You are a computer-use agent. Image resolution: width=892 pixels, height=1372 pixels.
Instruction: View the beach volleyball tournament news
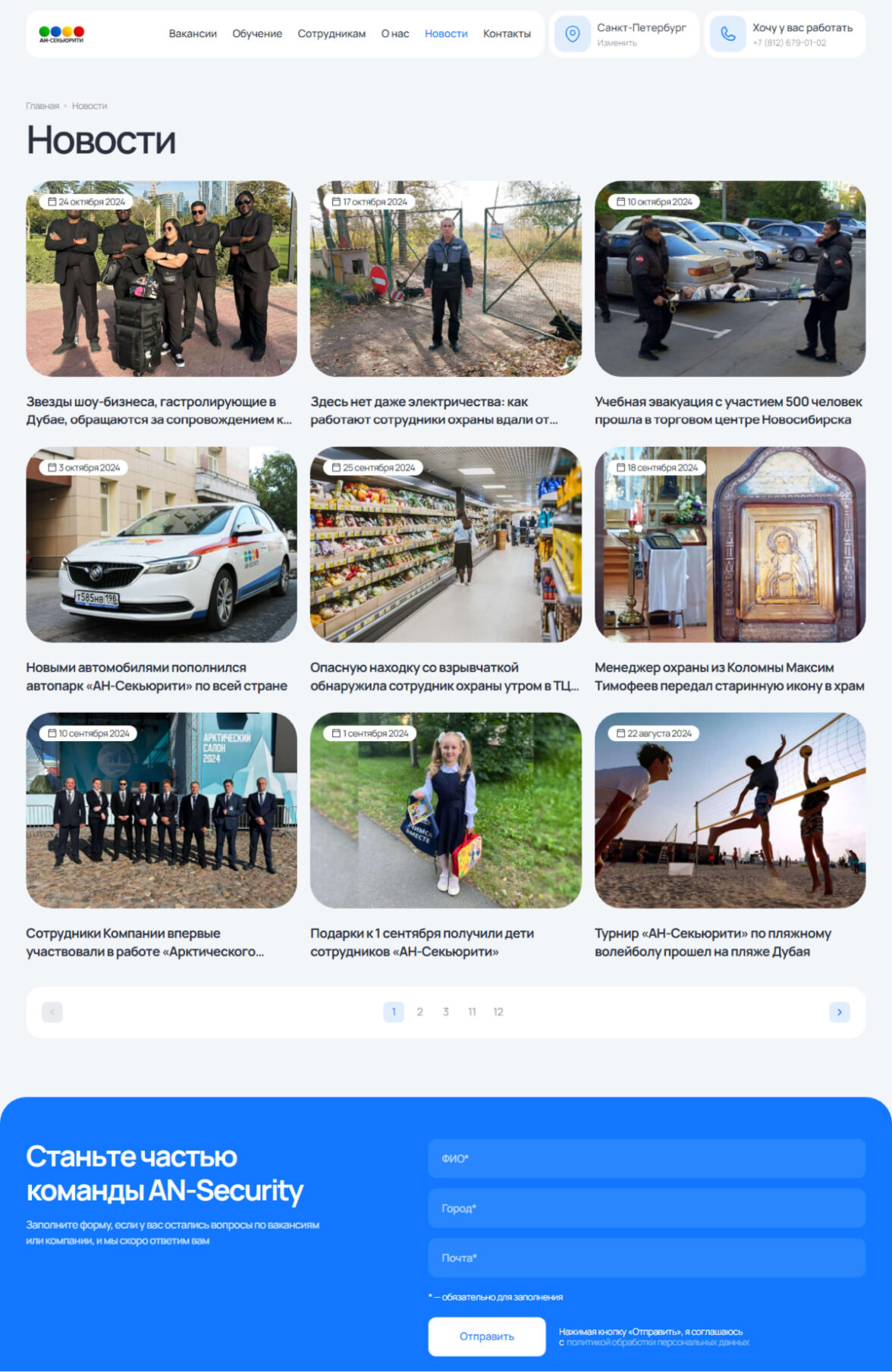tap(713, 942)
